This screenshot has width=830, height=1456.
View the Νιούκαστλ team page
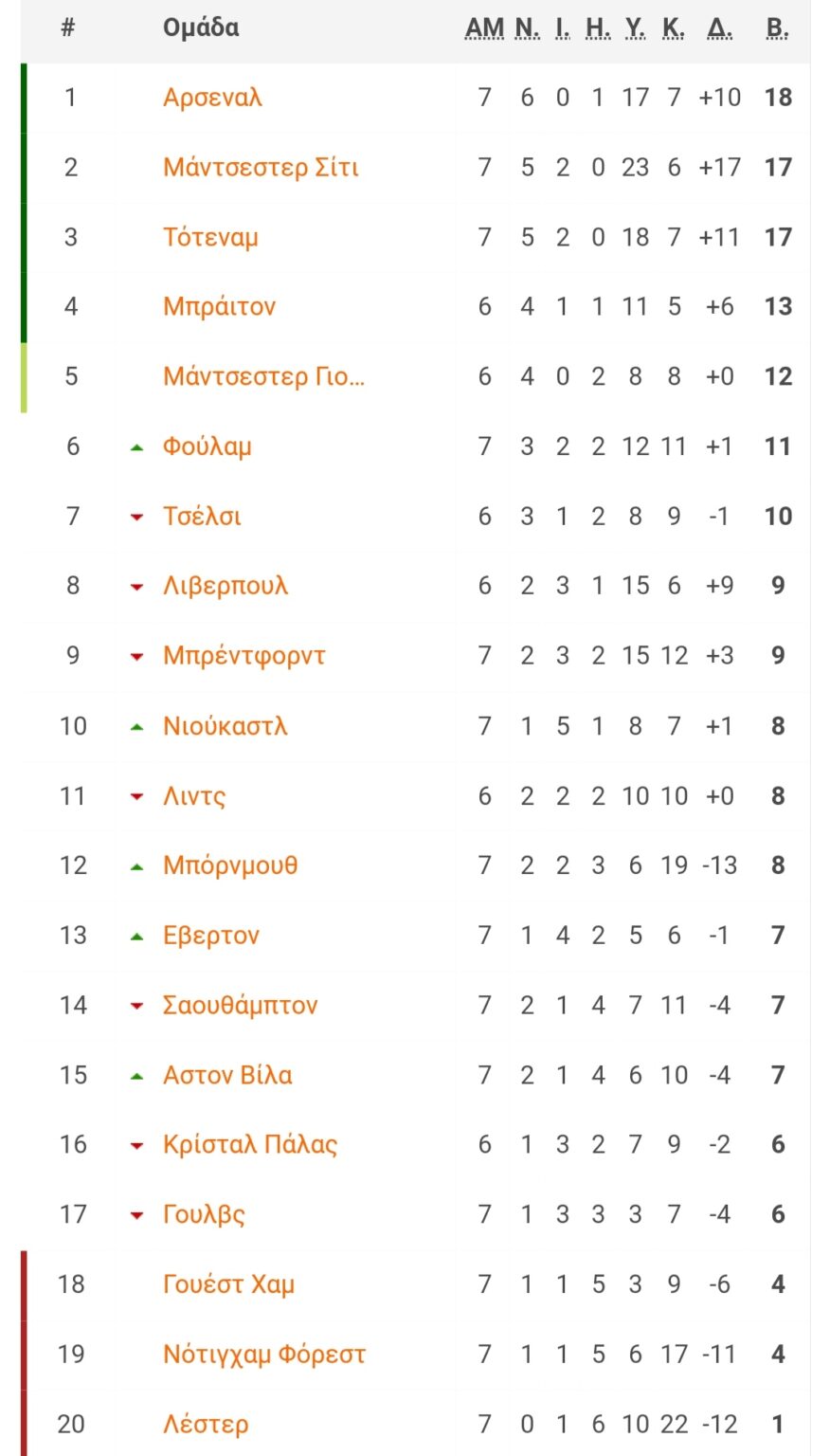(x=225, y=726)
